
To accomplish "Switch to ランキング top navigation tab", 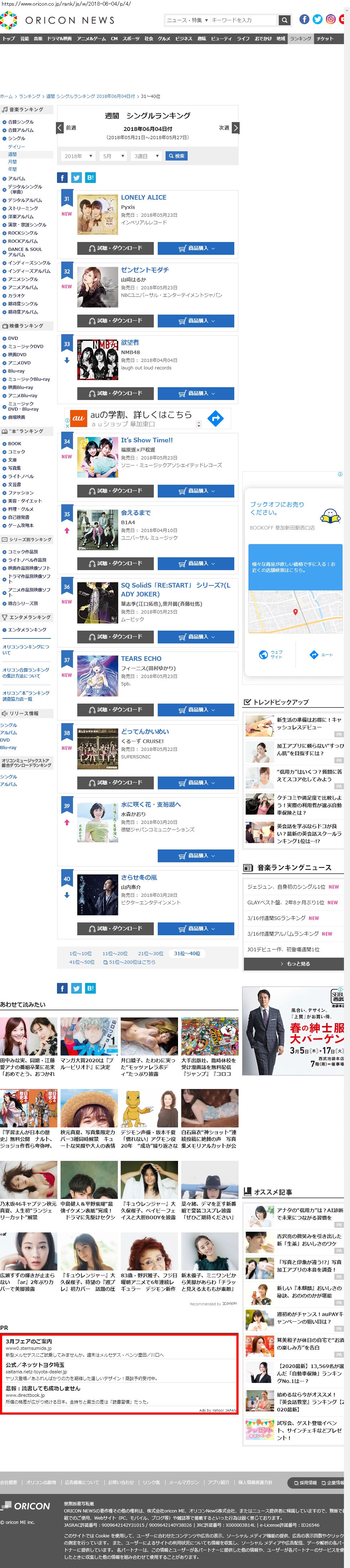I will pos(300,38).
